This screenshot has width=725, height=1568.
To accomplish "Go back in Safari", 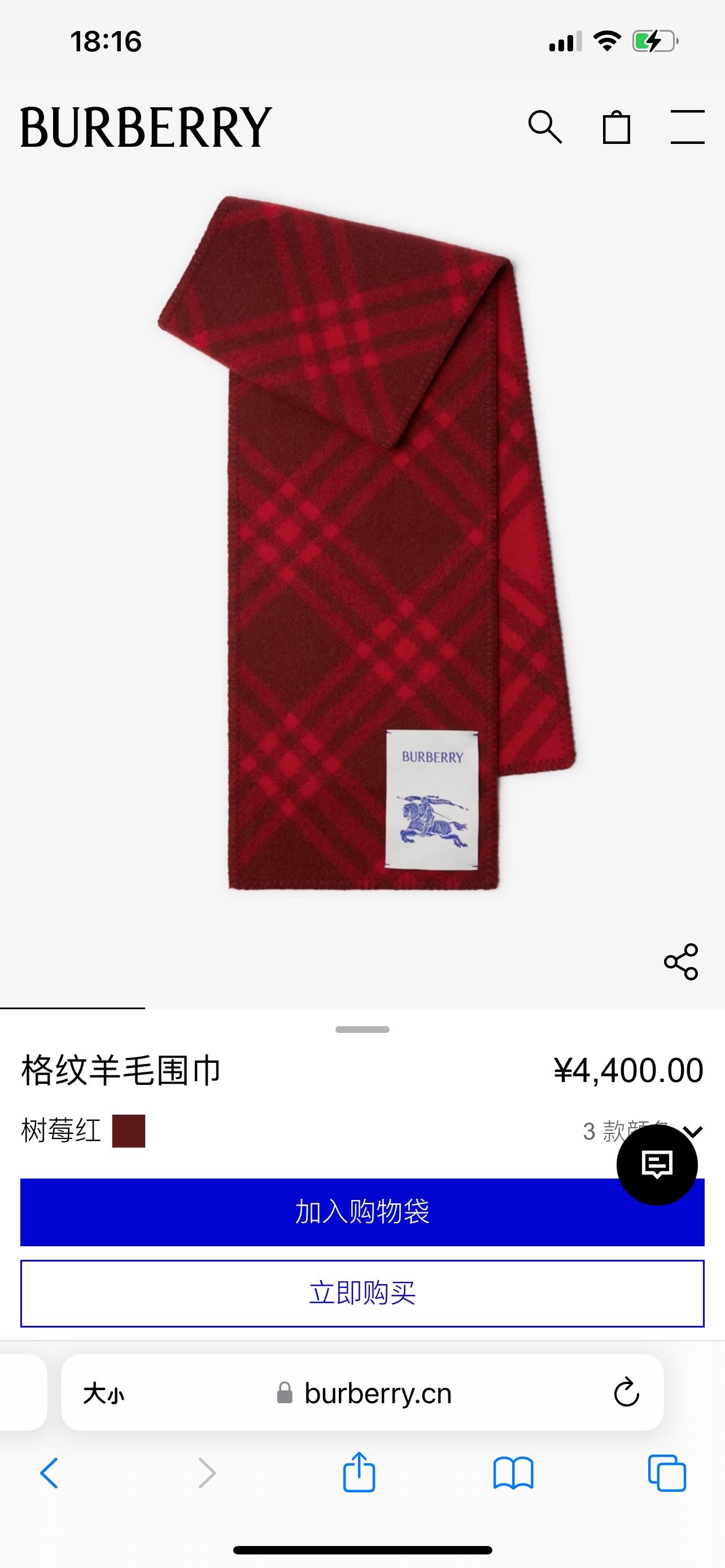I will point(49,1473).
